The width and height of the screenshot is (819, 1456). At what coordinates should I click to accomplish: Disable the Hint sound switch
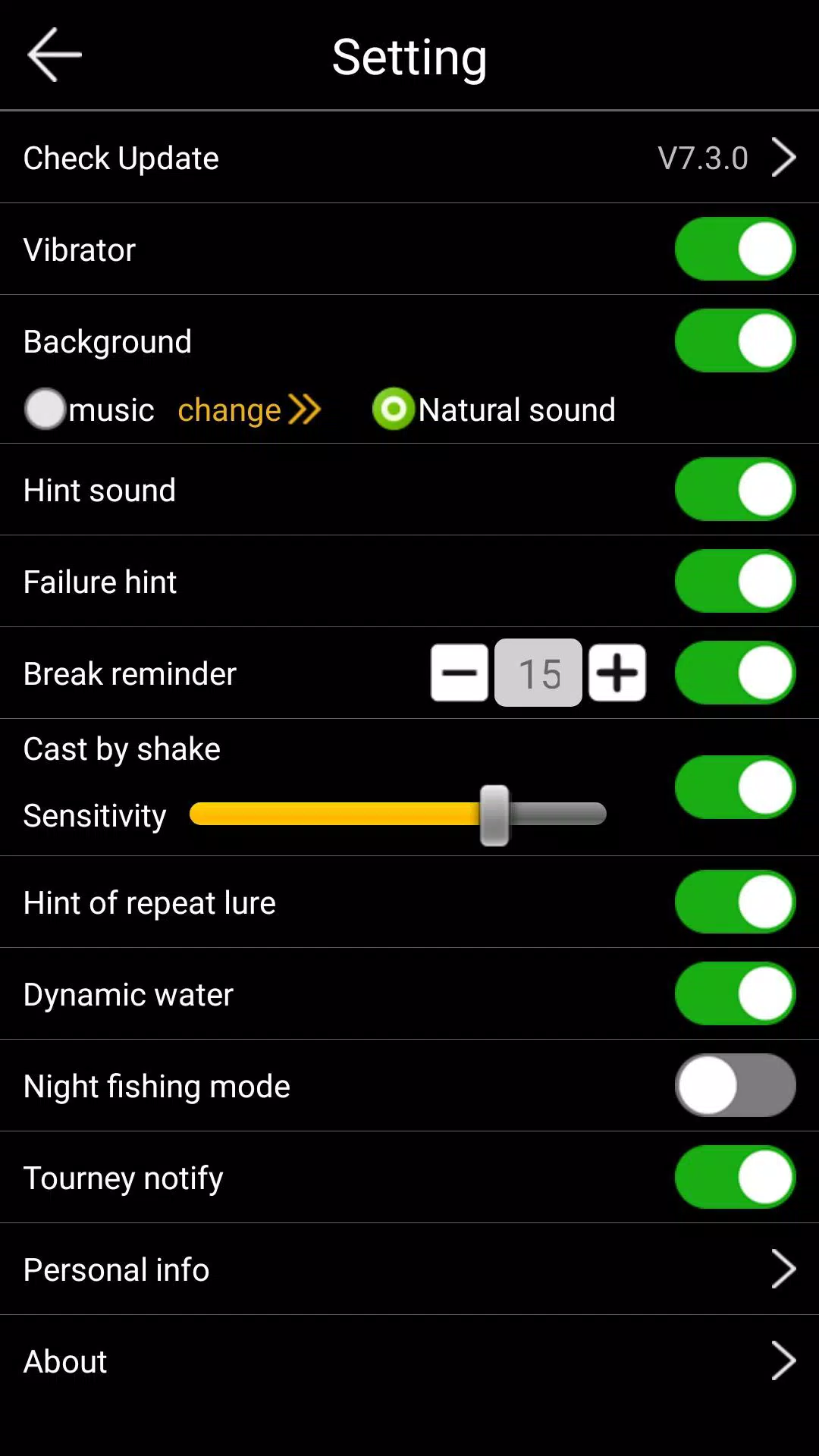coord(734,490)
